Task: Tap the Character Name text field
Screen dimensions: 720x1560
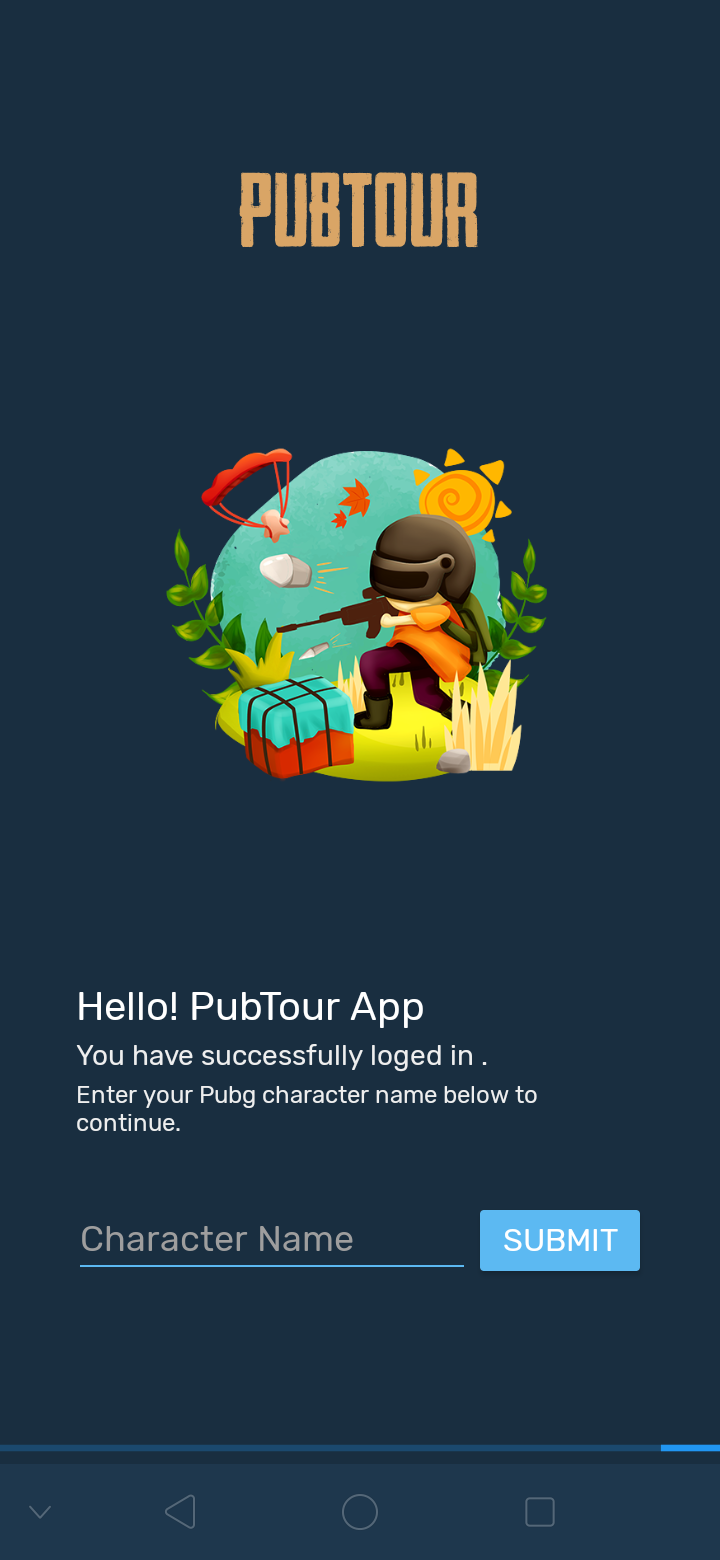Action: coord(272,1240)
